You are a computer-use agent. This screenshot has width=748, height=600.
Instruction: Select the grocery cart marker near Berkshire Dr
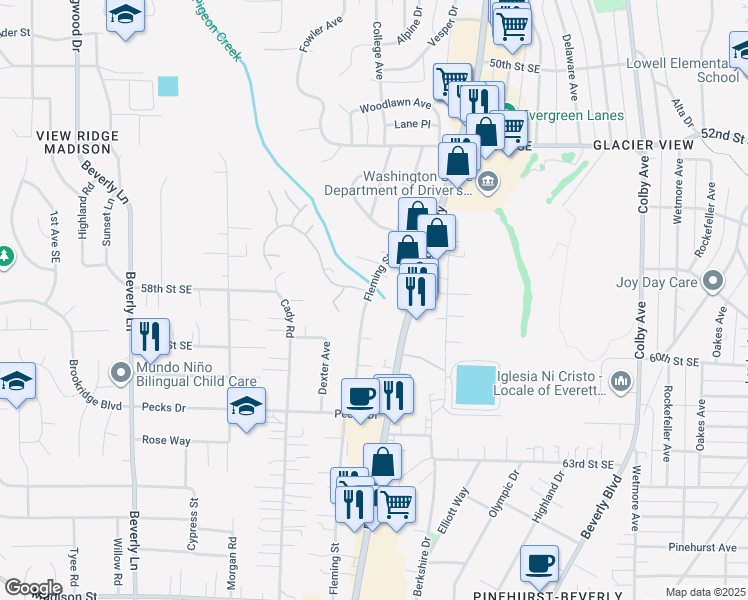(x=397, y=503)
